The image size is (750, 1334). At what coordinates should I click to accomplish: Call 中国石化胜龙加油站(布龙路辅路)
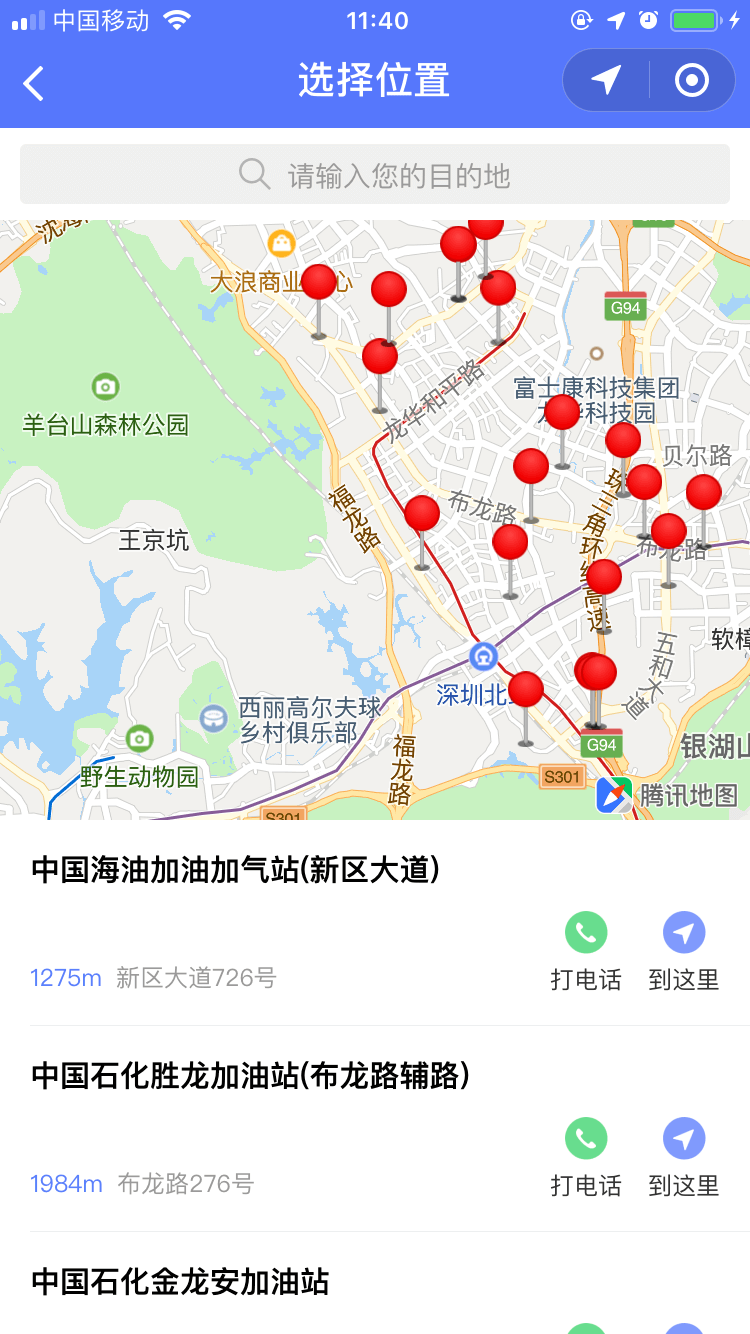click(586, 1156)
